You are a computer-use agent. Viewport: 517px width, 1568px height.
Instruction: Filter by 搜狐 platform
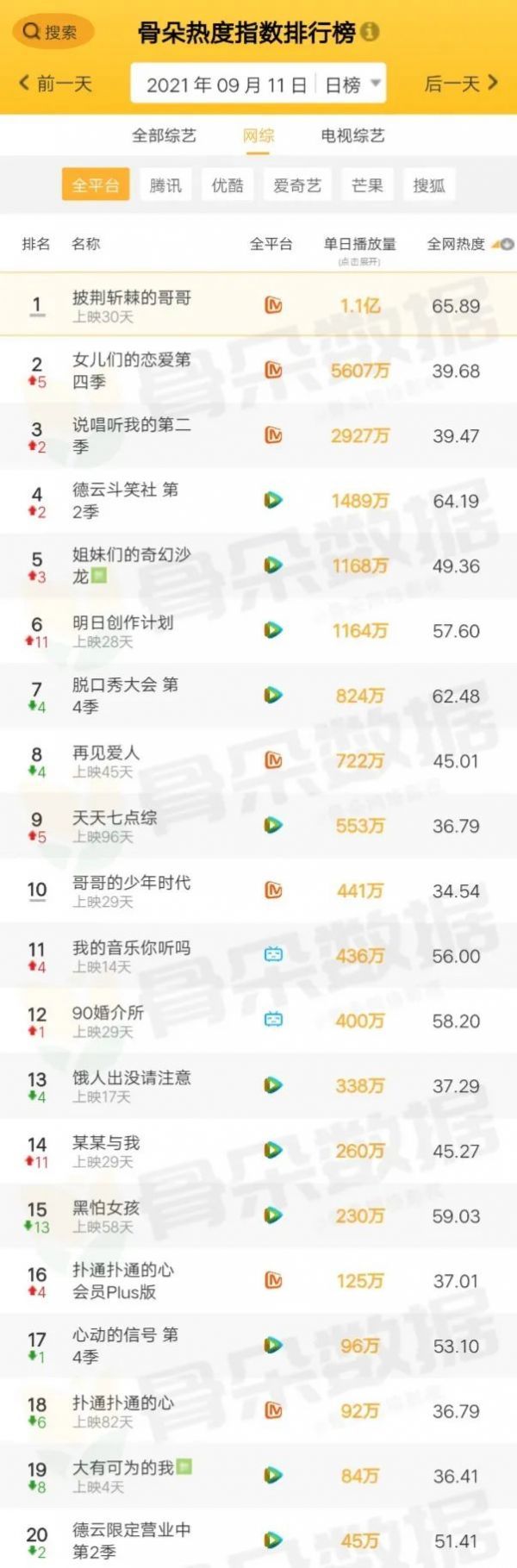[429, 185]
